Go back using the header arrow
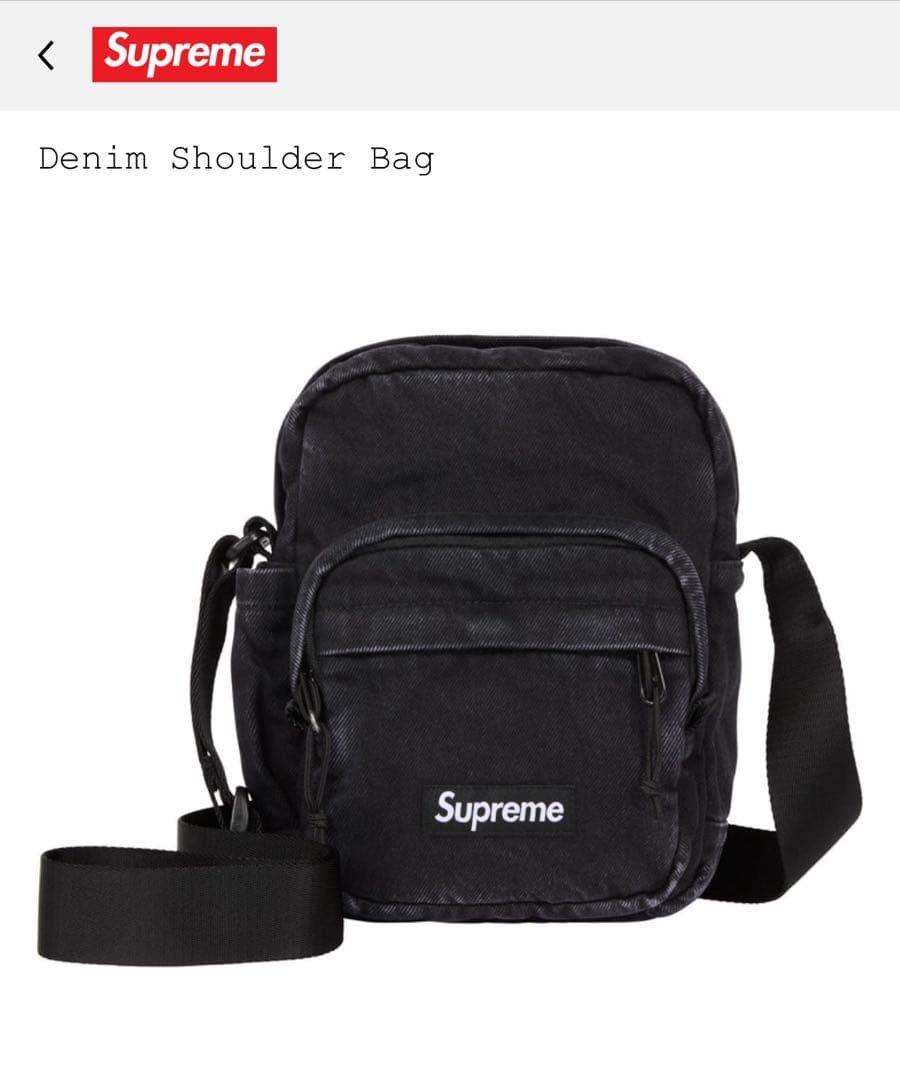 click(45, 55)
